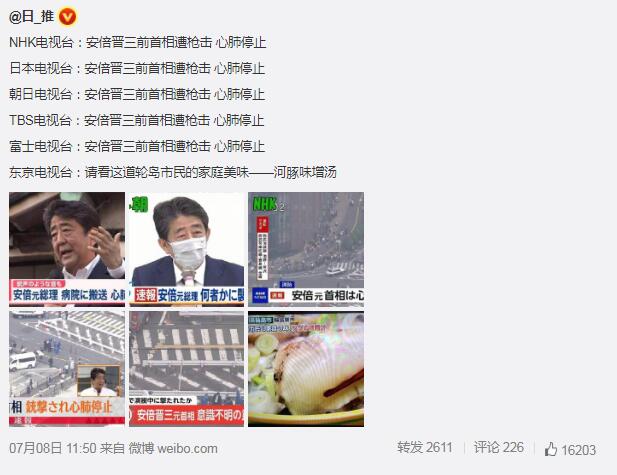Open the photo captioned 銃撃され心肺停止

(67, 368)
